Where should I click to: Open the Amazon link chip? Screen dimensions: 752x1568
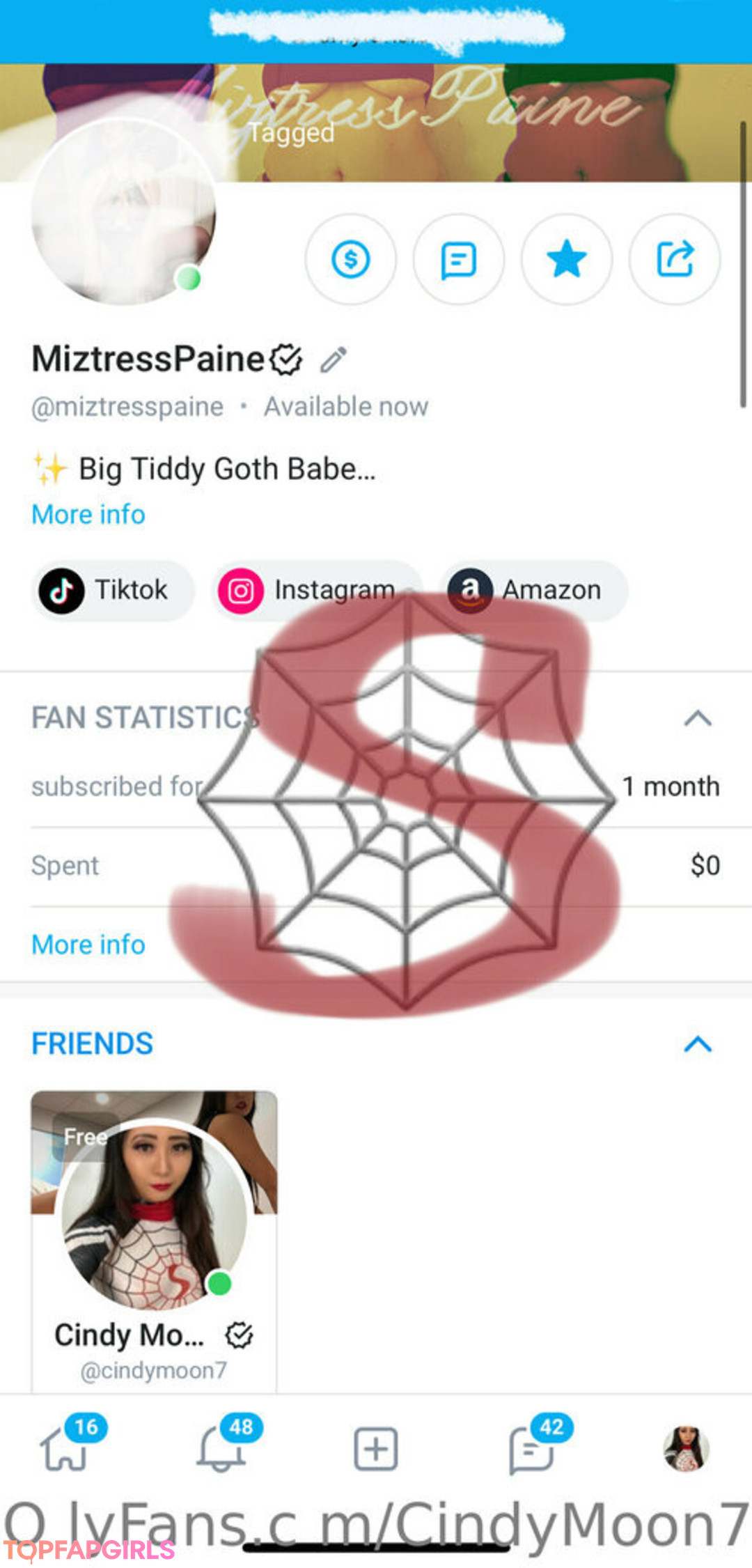(533, 591)
